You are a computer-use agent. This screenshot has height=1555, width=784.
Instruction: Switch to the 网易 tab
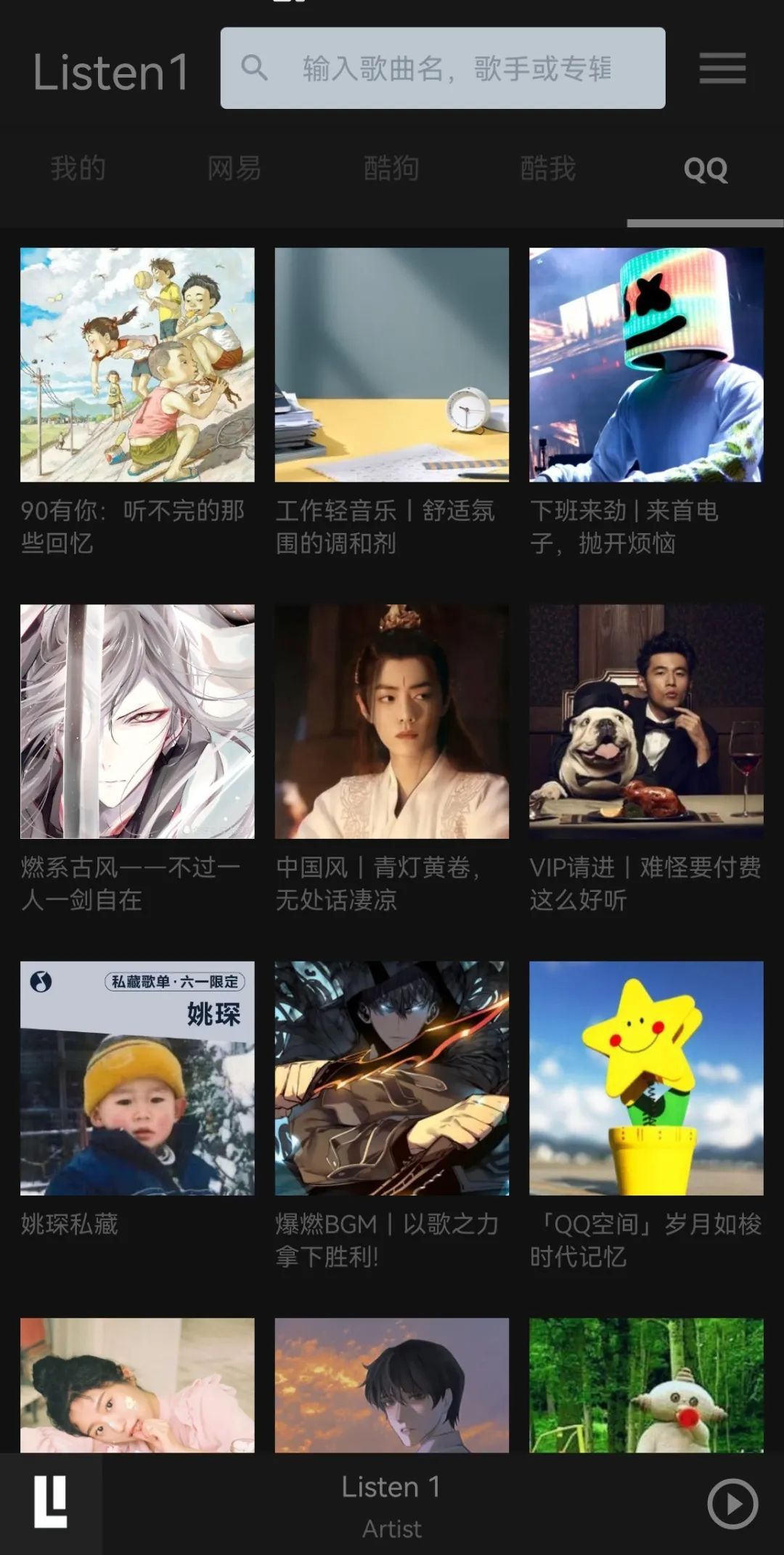pos(234,169)
